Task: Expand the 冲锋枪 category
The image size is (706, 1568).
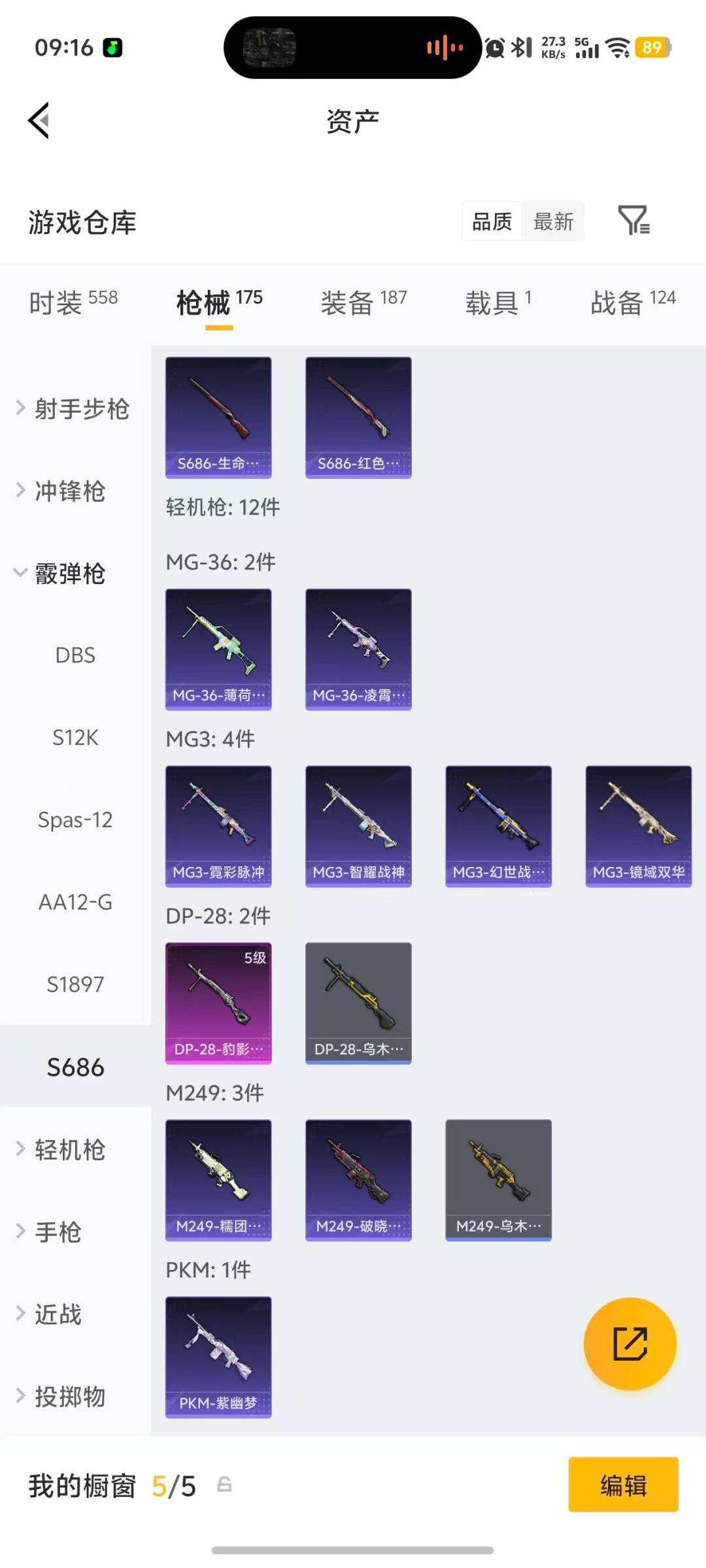Action: click(61, 491)
